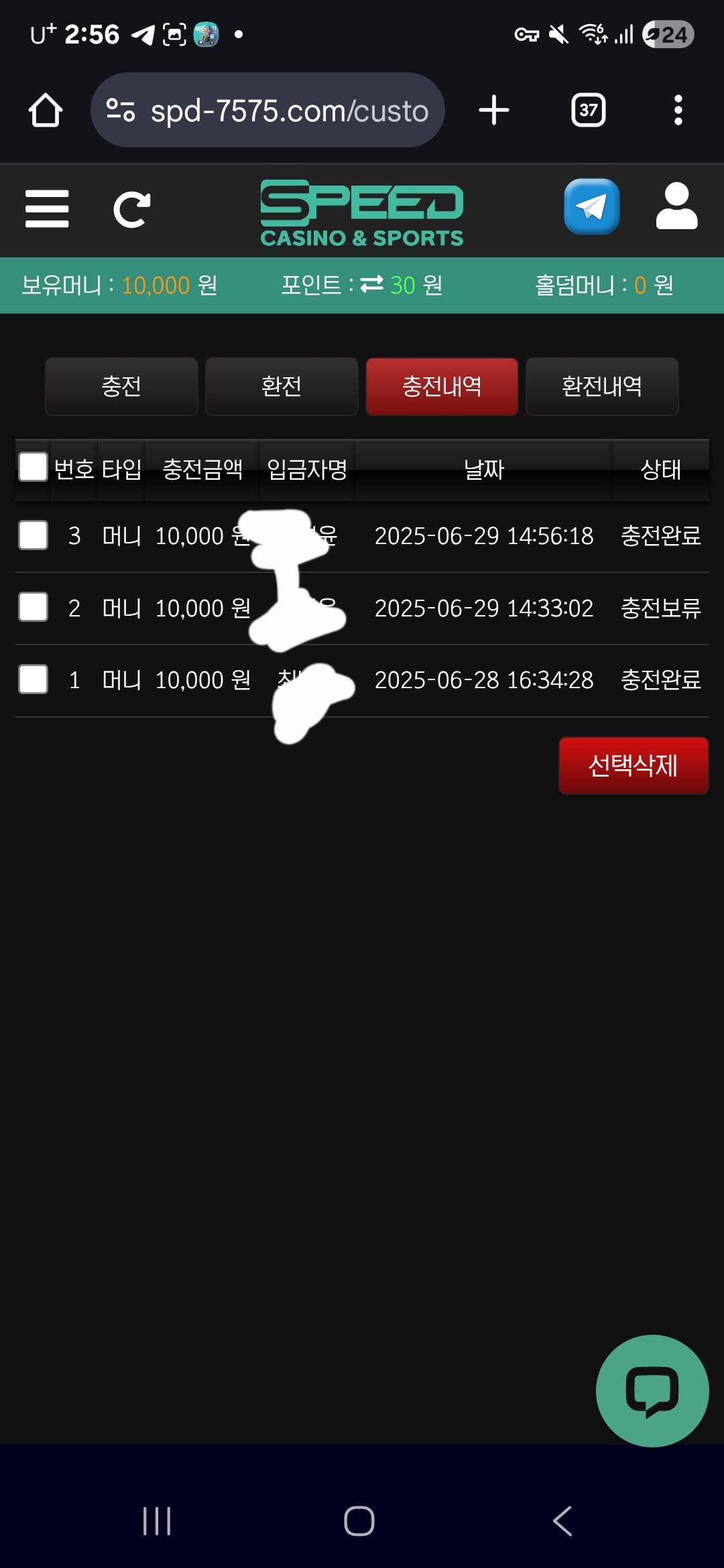Tap the 선택삭제 button
Screen dimensions: 724x1568
[x=633, y=765]
